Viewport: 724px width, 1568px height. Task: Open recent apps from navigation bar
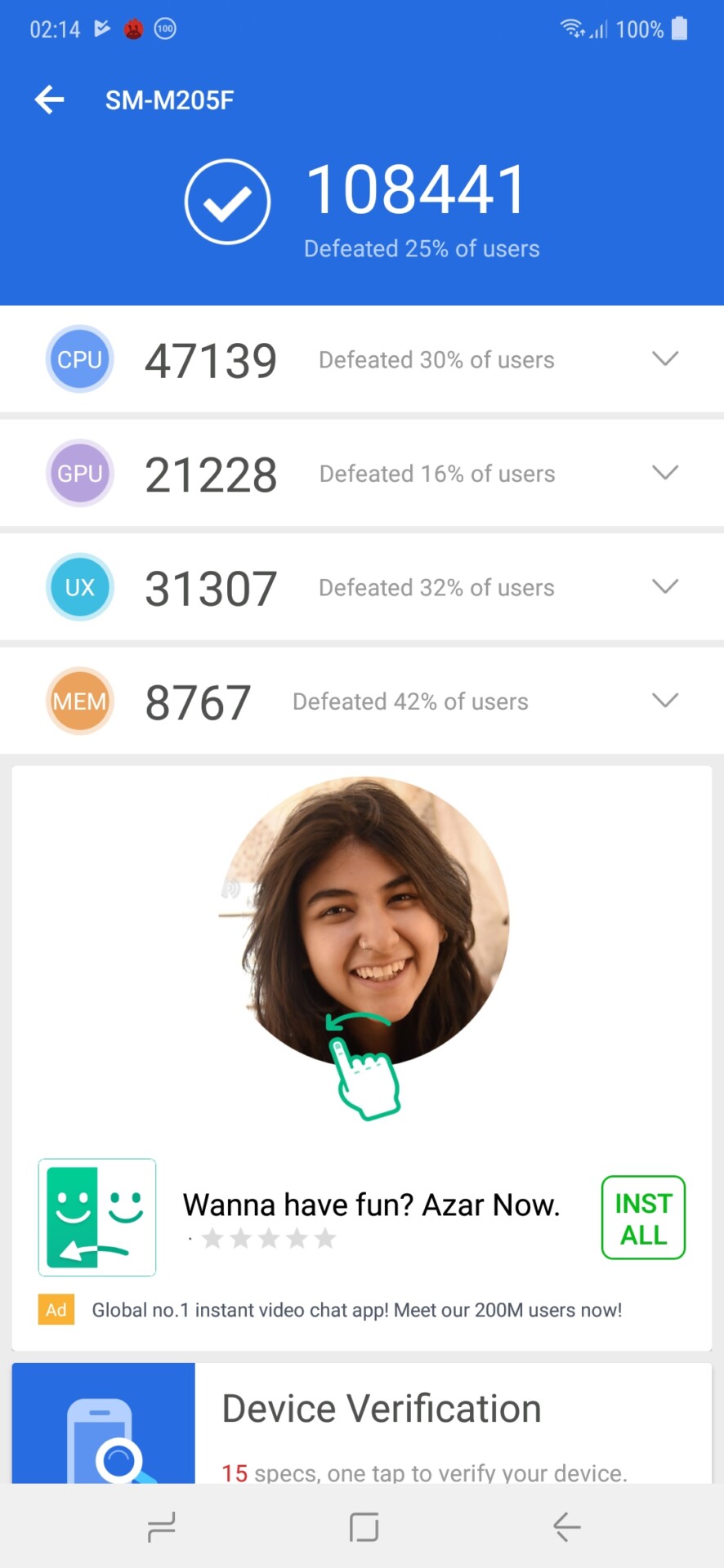(x=162, y=1527)
